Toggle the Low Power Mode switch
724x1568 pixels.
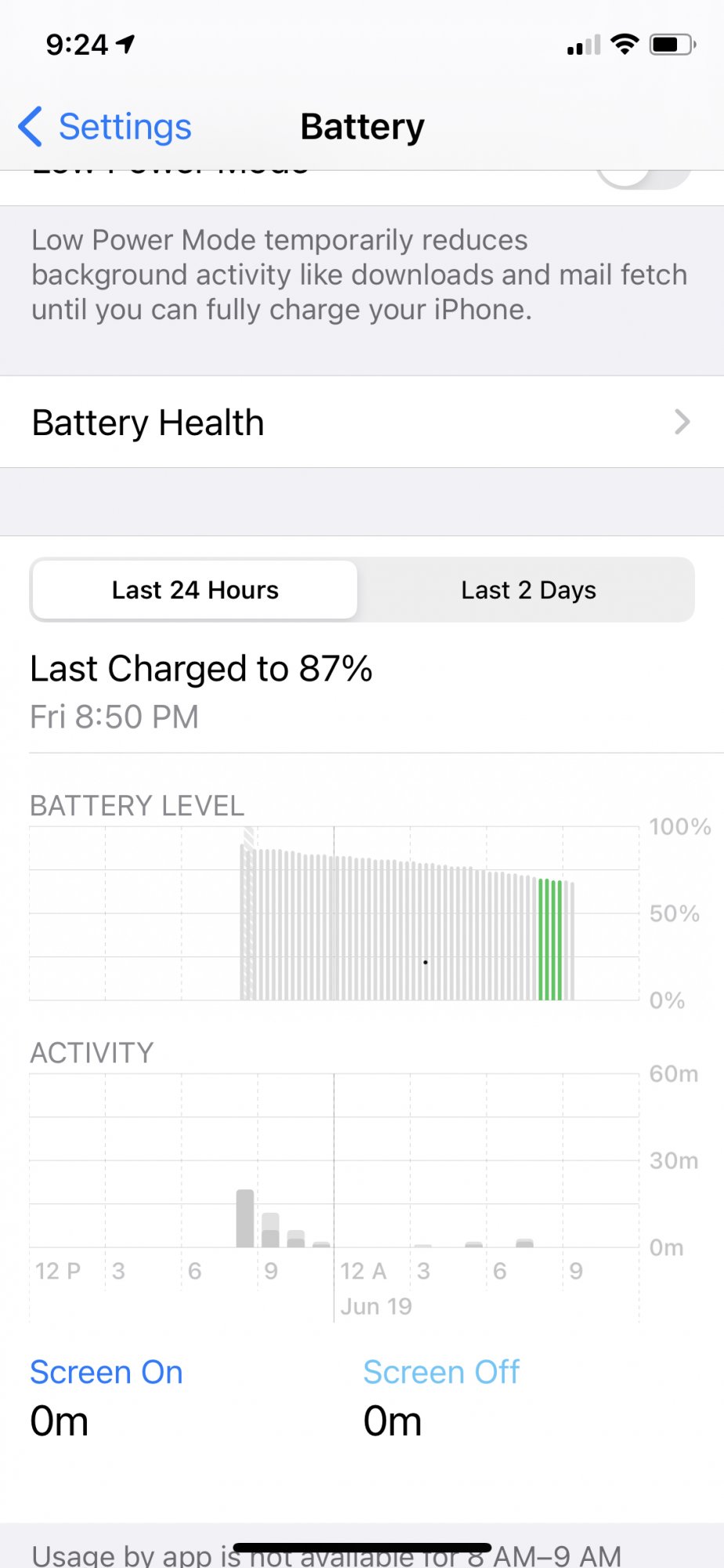click(x=643, y=179)
